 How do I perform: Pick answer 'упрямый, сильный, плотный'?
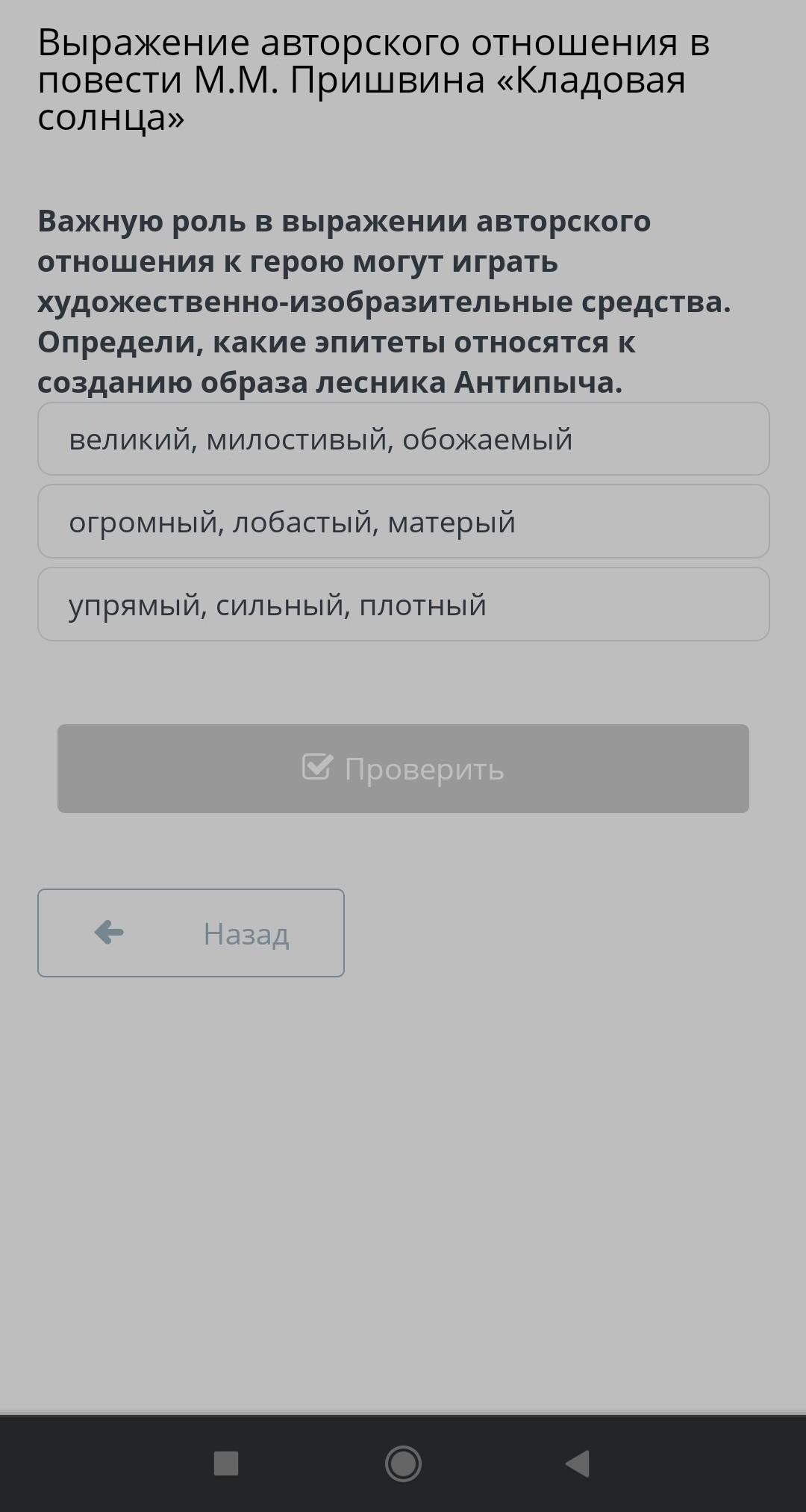point(403,604)
